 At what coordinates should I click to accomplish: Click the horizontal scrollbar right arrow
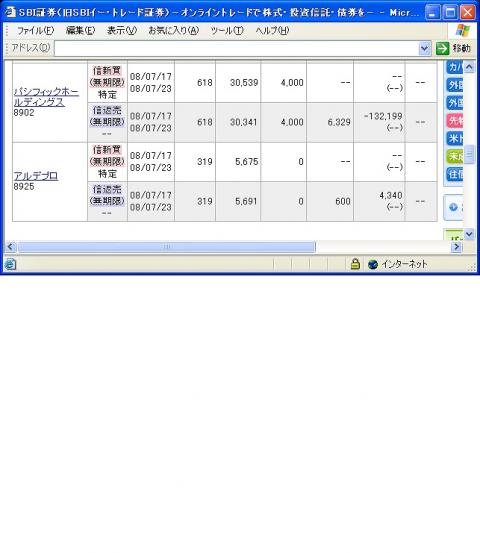click(456, 247)
